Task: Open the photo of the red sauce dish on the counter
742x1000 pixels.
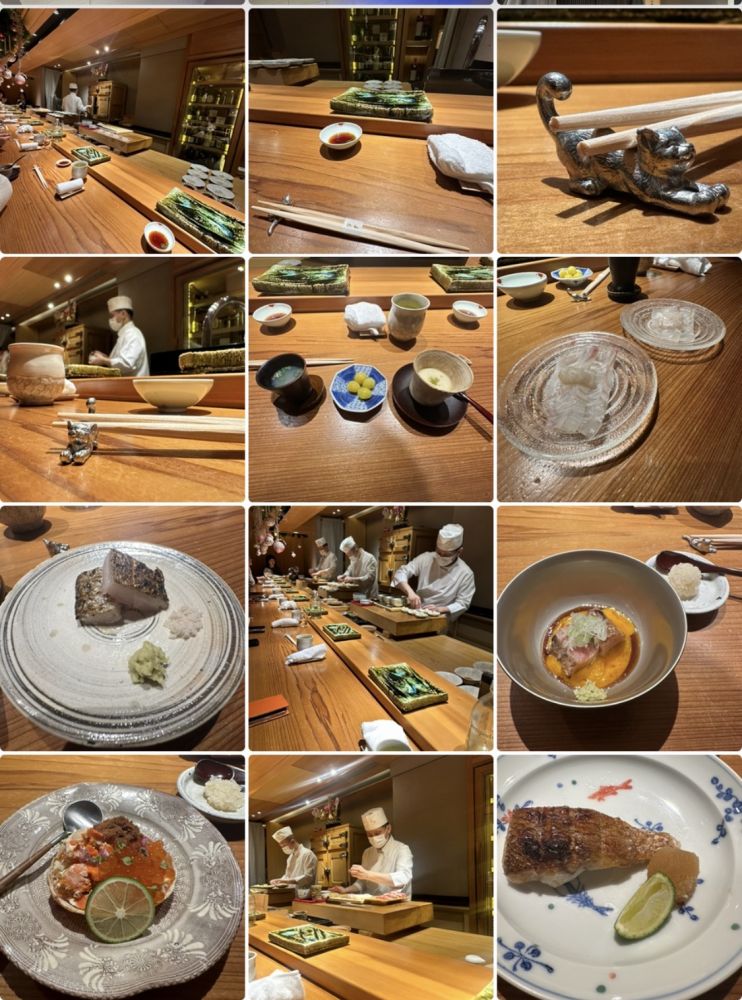Action: 370,130
